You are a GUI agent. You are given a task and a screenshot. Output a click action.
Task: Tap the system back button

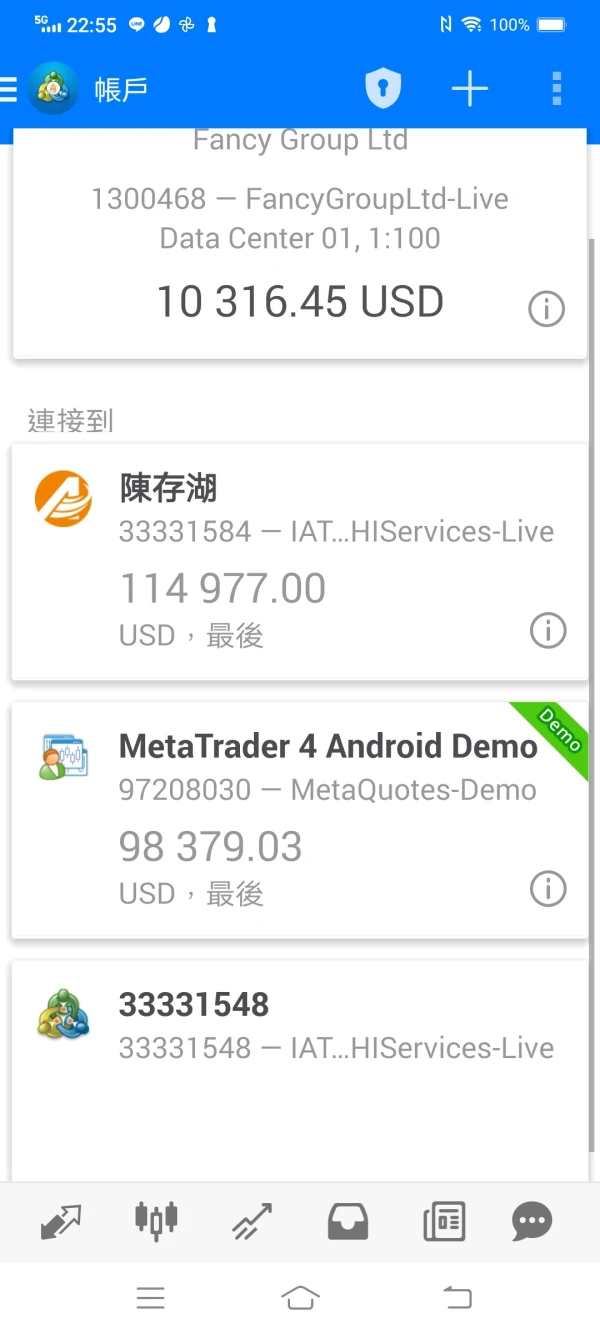457,1298
